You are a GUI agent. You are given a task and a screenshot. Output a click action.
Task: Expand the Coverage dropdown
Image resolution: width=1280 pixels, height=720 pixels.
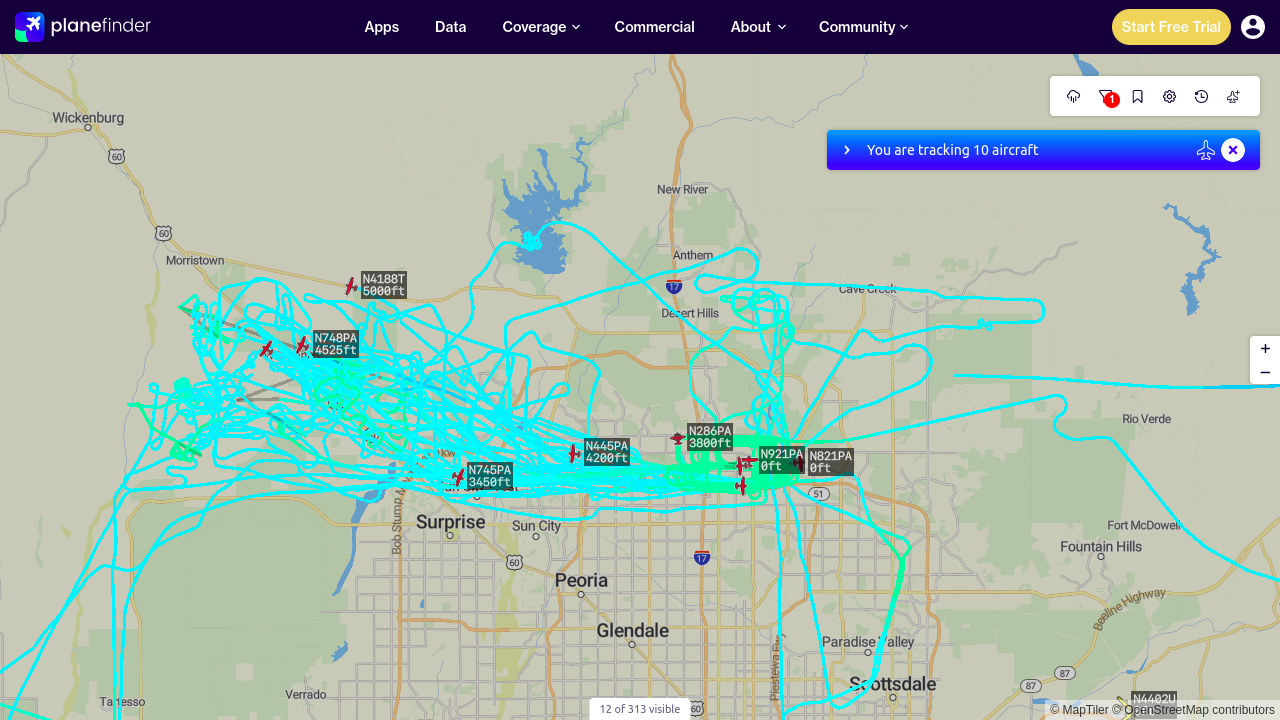point(541,27)
